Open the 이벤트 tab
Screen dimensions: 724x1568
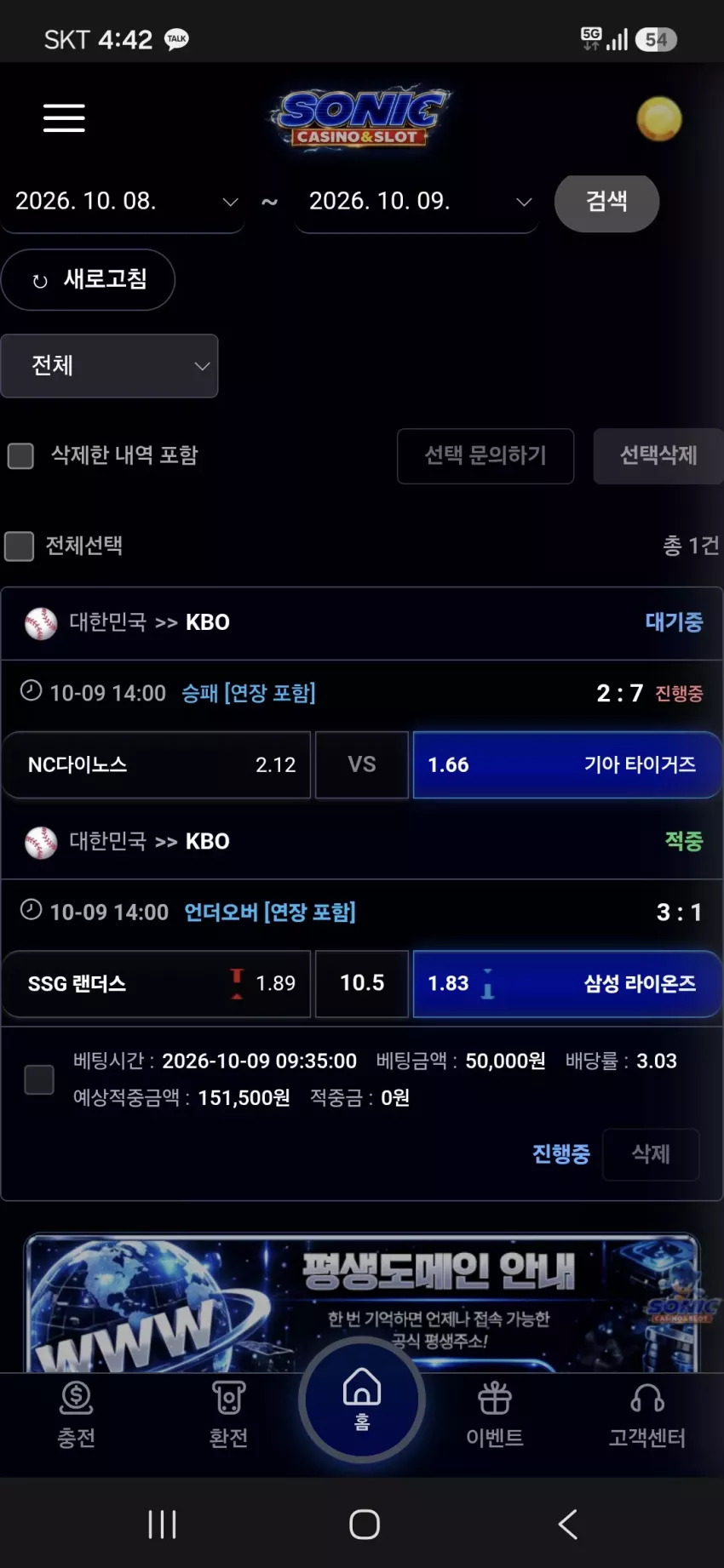[x=495, y=1415]
